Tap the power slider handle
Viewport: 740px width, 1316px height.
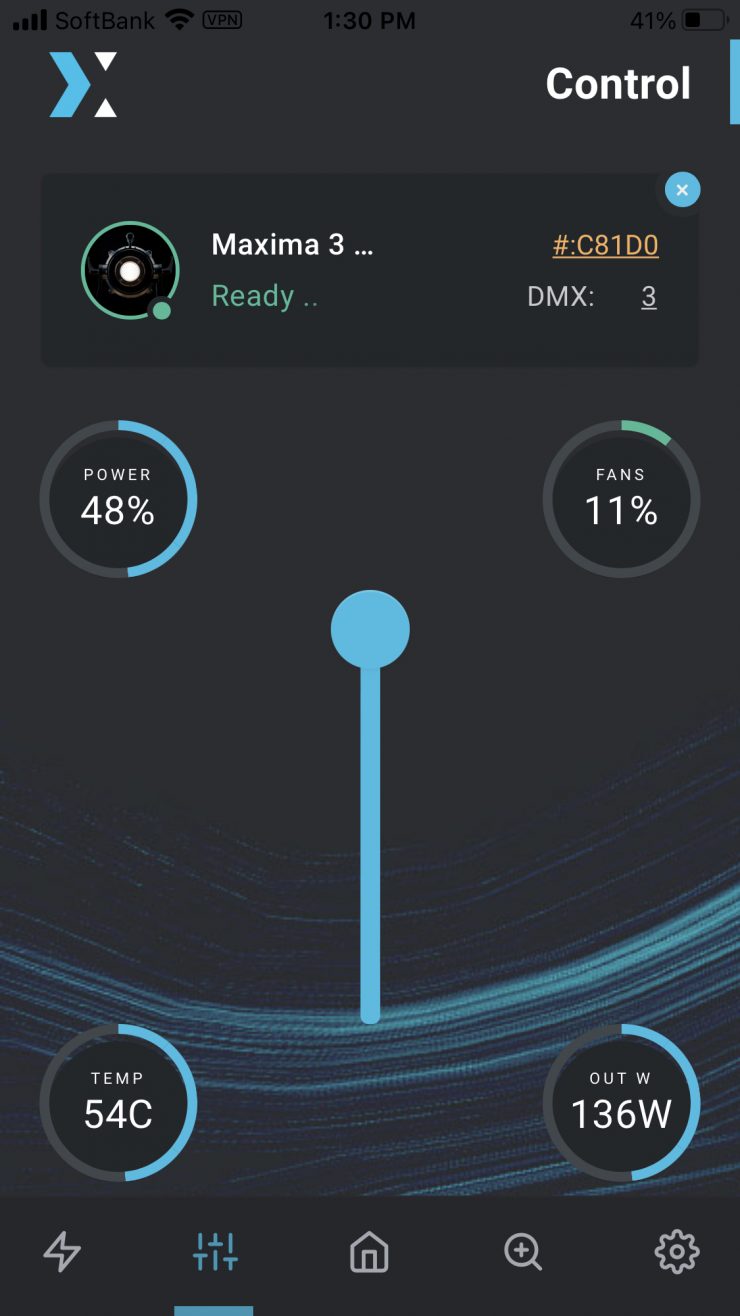pos(370,629)
